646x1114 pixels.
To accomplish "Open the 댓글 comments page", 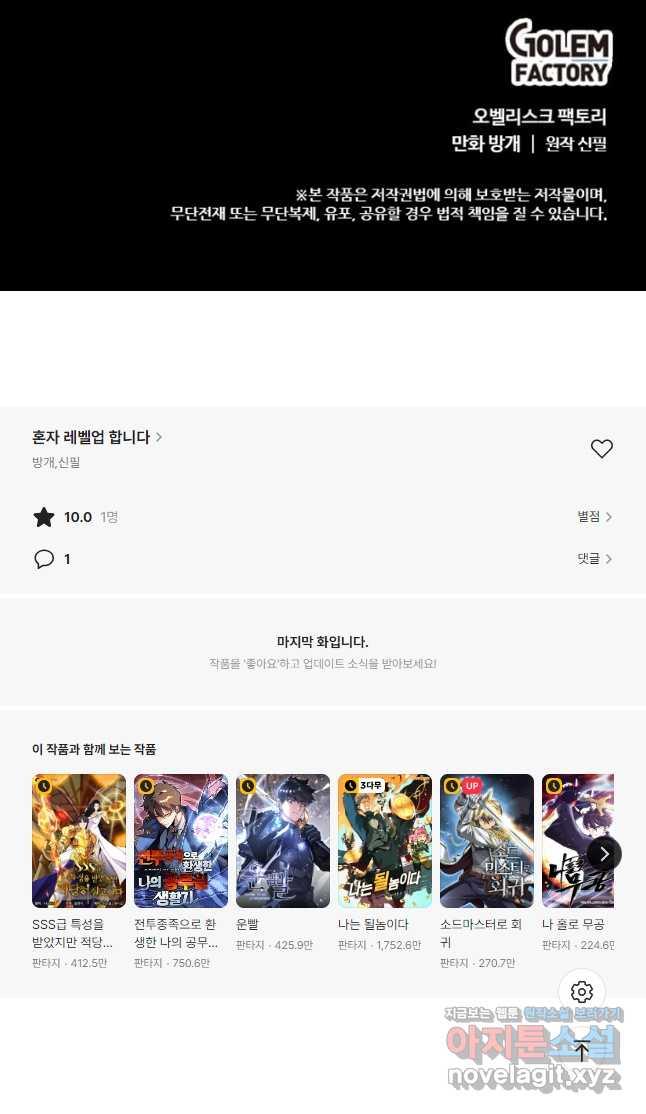I will [x=594, y=559].
